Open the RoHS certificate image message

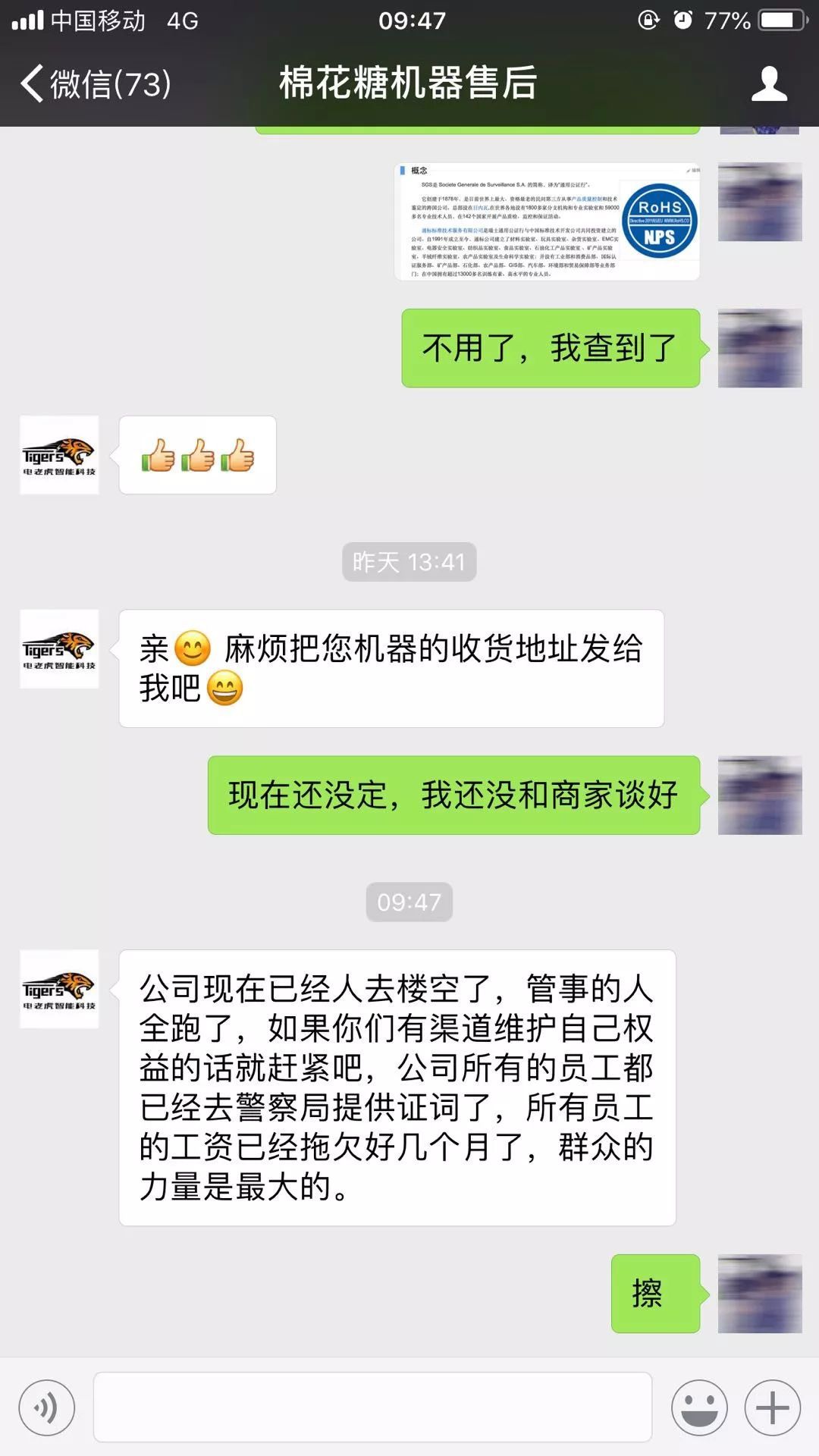547,221
